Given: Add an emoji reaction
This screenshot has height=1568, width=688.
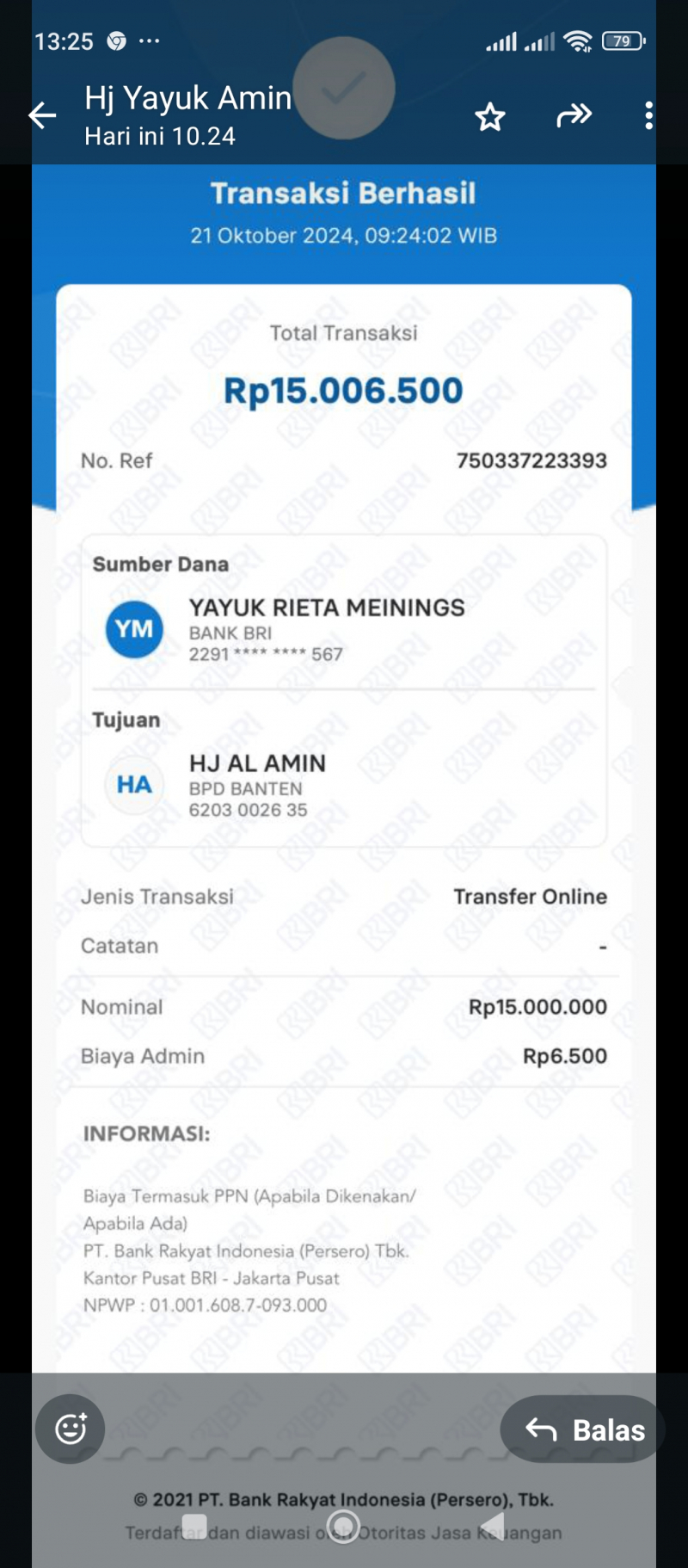Looking at the screenshot, I should [x=71, y=1429].
